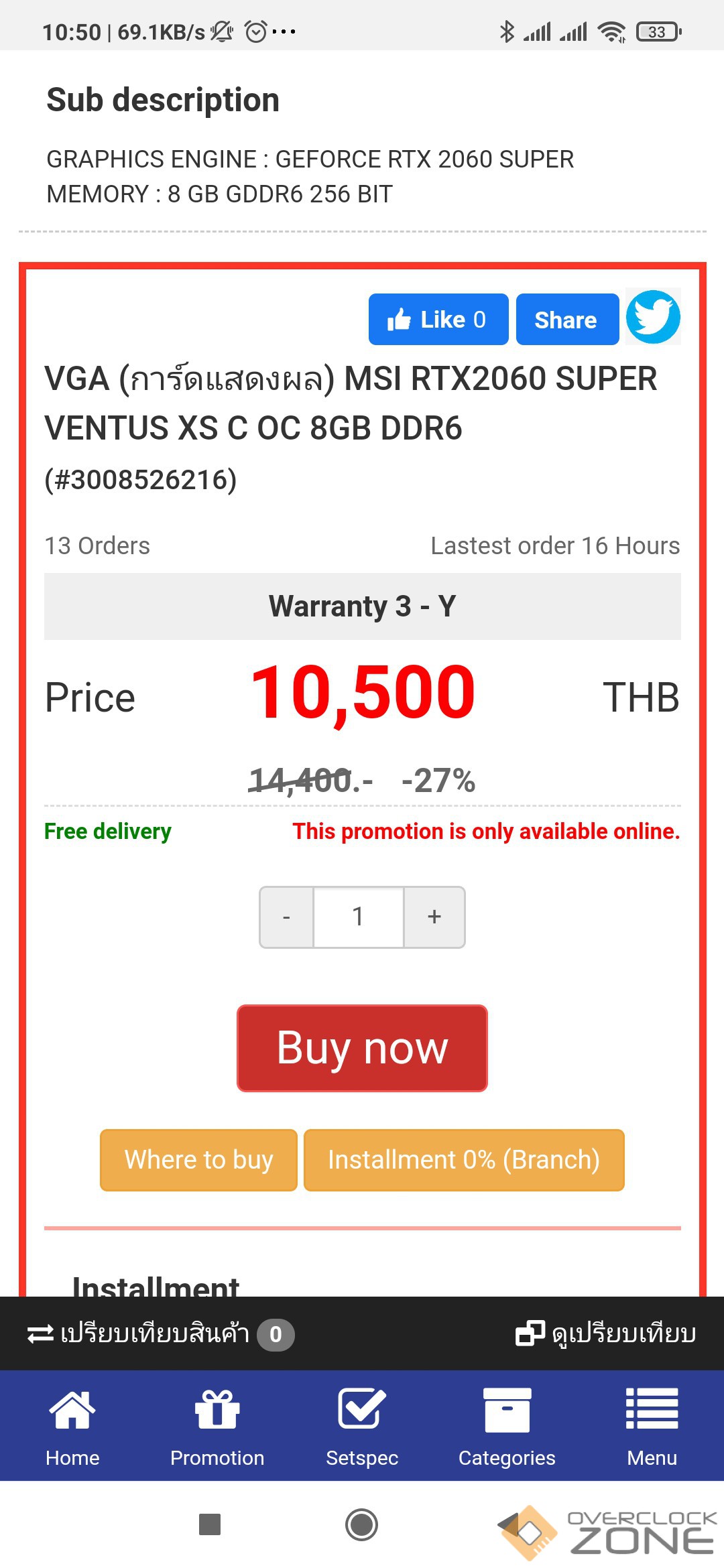Add item to product comparison
This screenshot has height=1568, width=724.
tap(160, 1333)
